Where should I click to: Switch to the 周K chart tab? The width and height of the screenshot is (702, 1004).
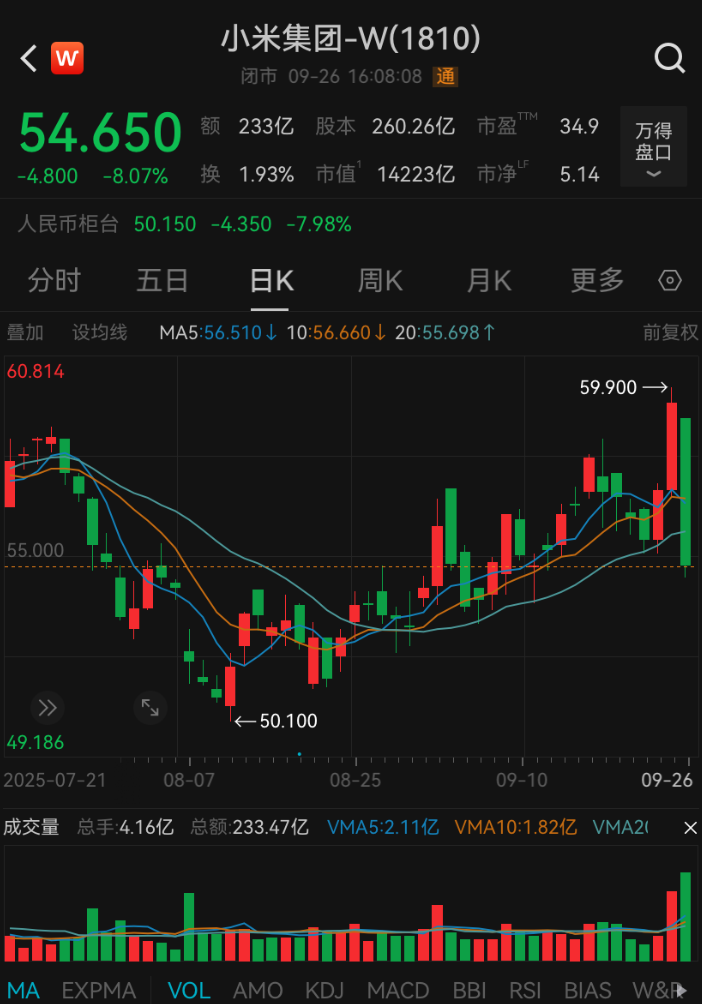(x=380, y=281)
